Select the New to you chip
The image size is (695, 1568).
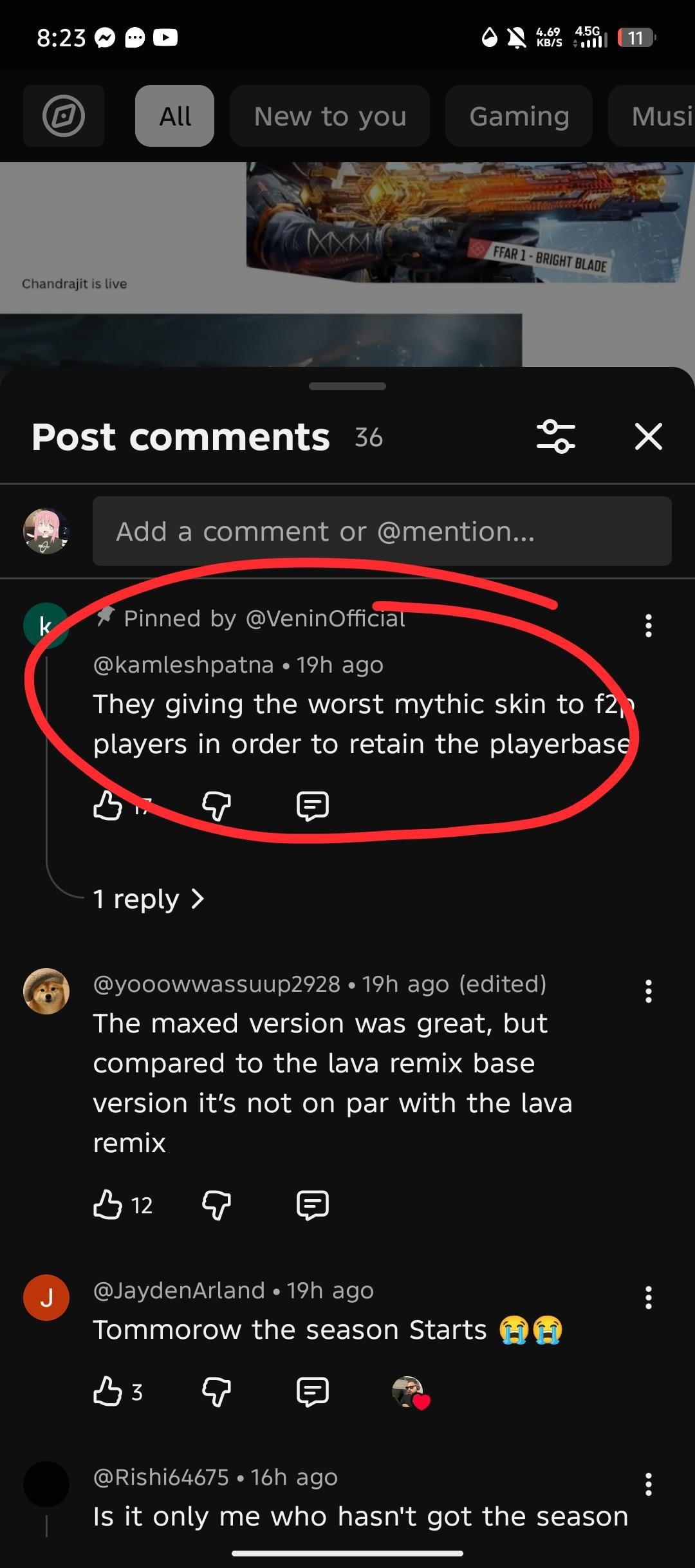329,117
